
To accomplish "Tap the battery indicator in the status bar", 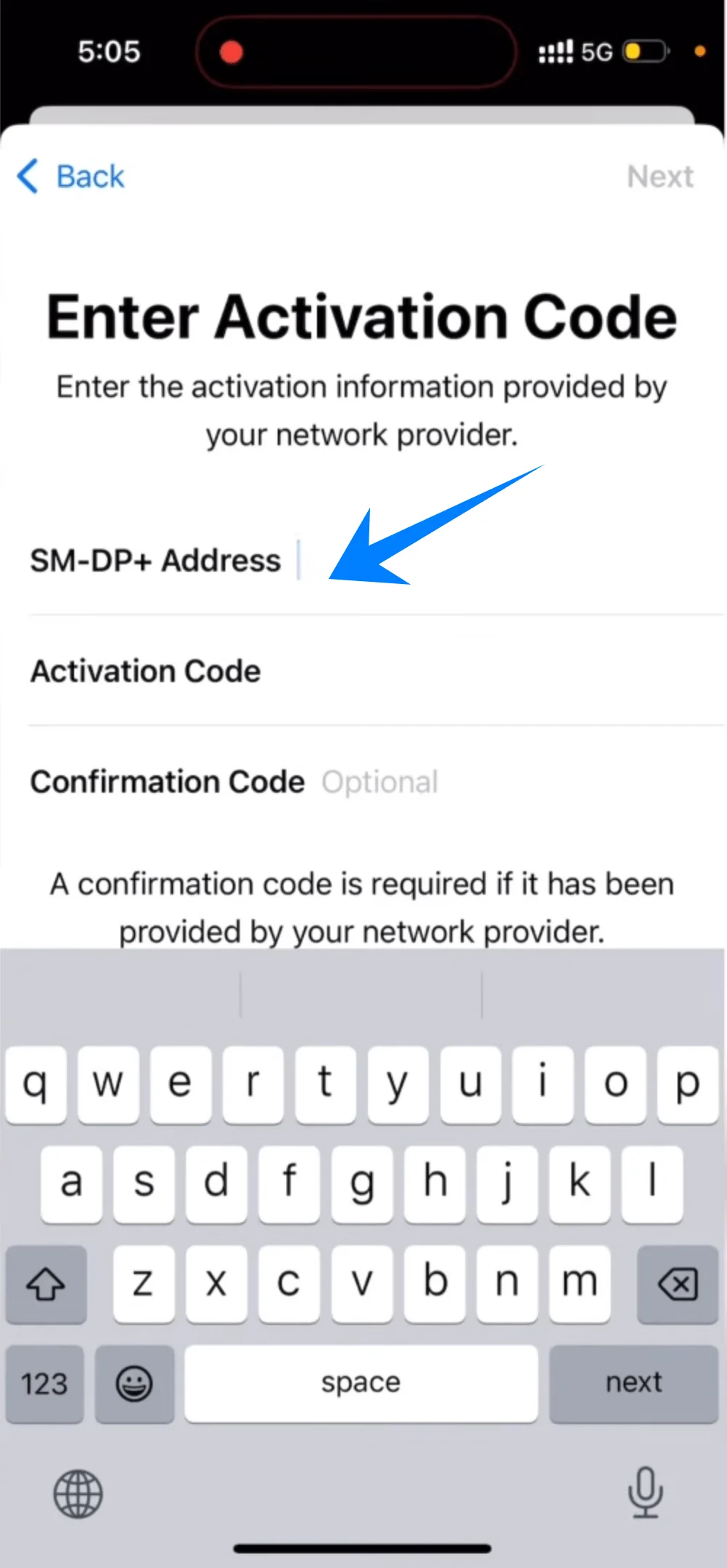I will coord(643,51).
